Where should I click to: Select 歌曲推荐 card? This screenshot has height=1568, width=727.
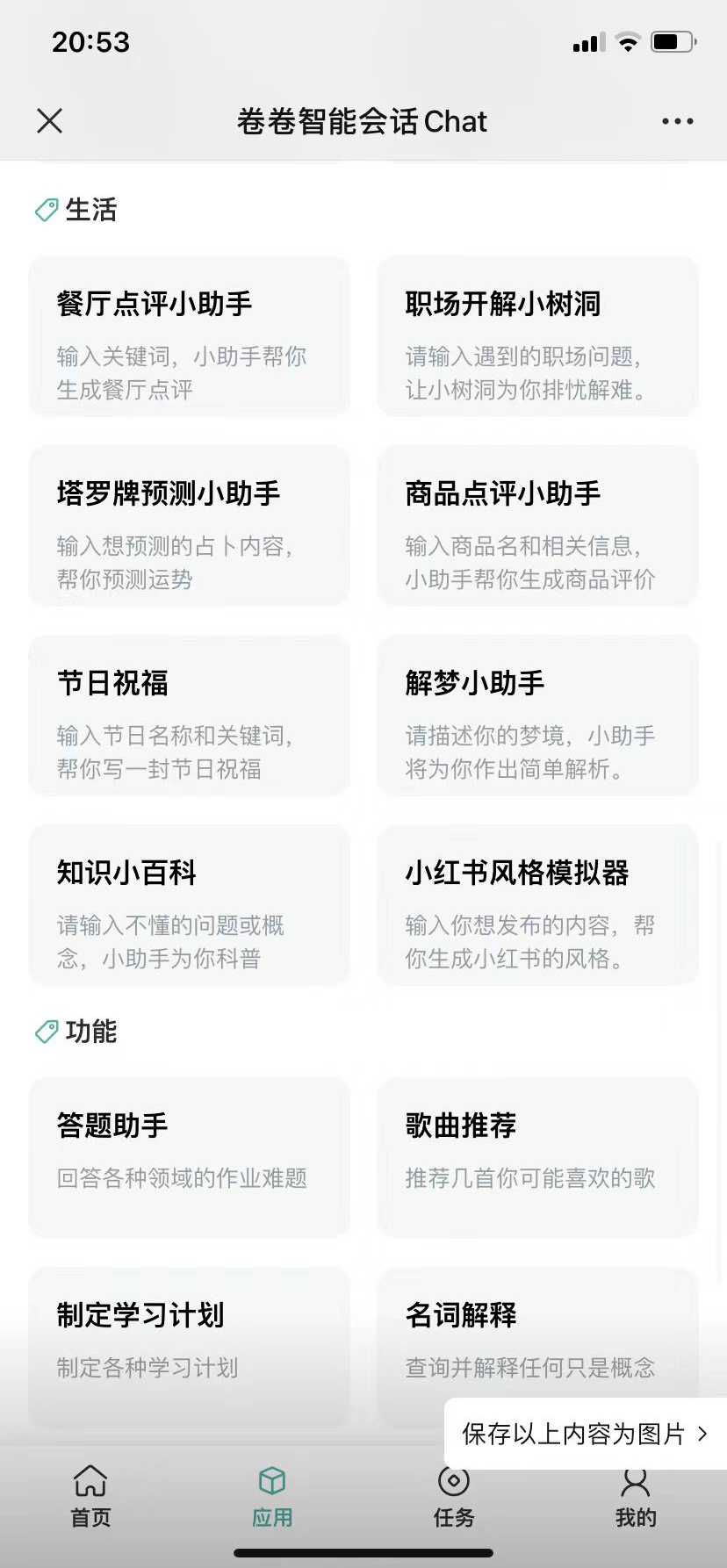click(537, 1157)
